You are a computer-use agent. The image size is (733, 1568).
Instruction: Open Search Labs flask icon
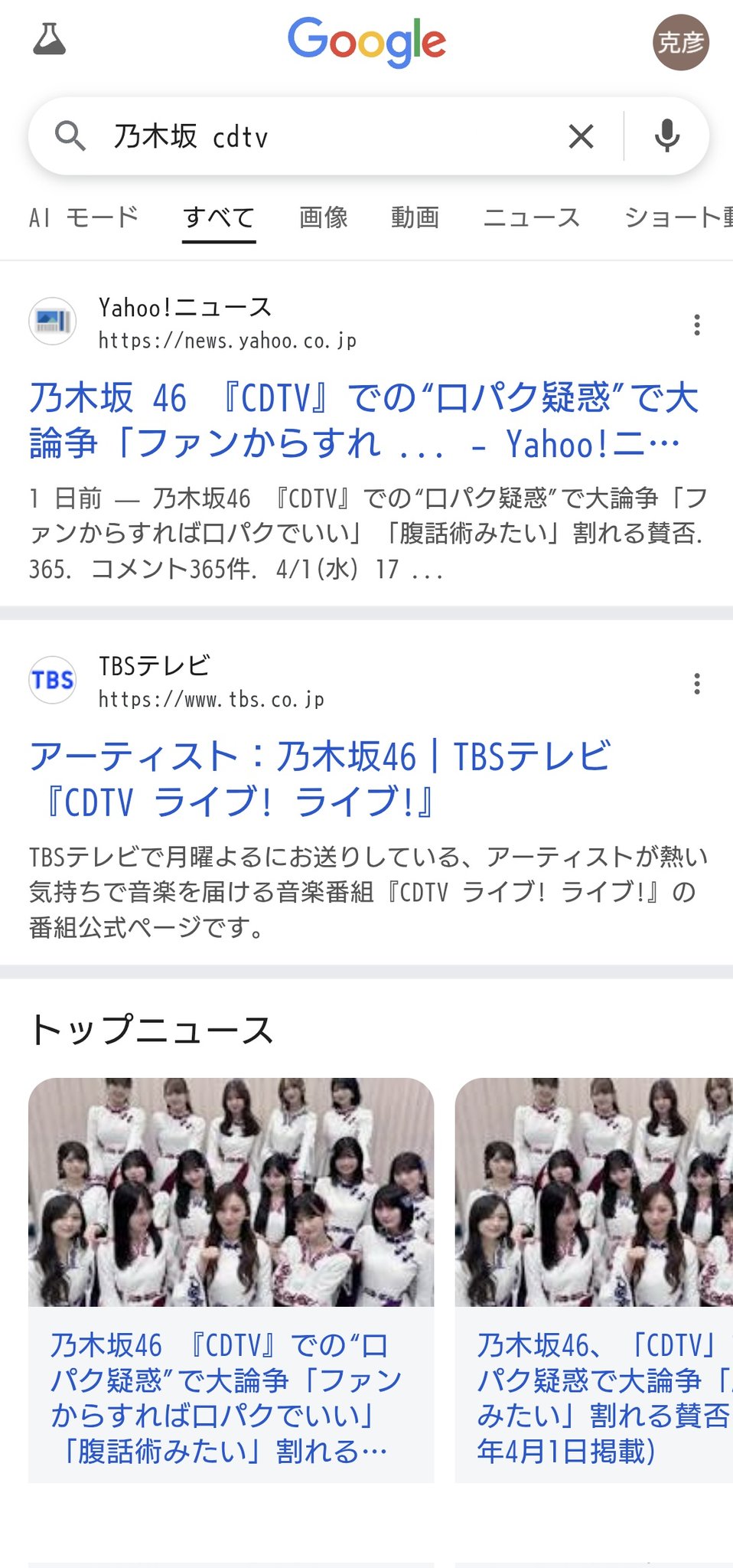click(x=50, y=39)
